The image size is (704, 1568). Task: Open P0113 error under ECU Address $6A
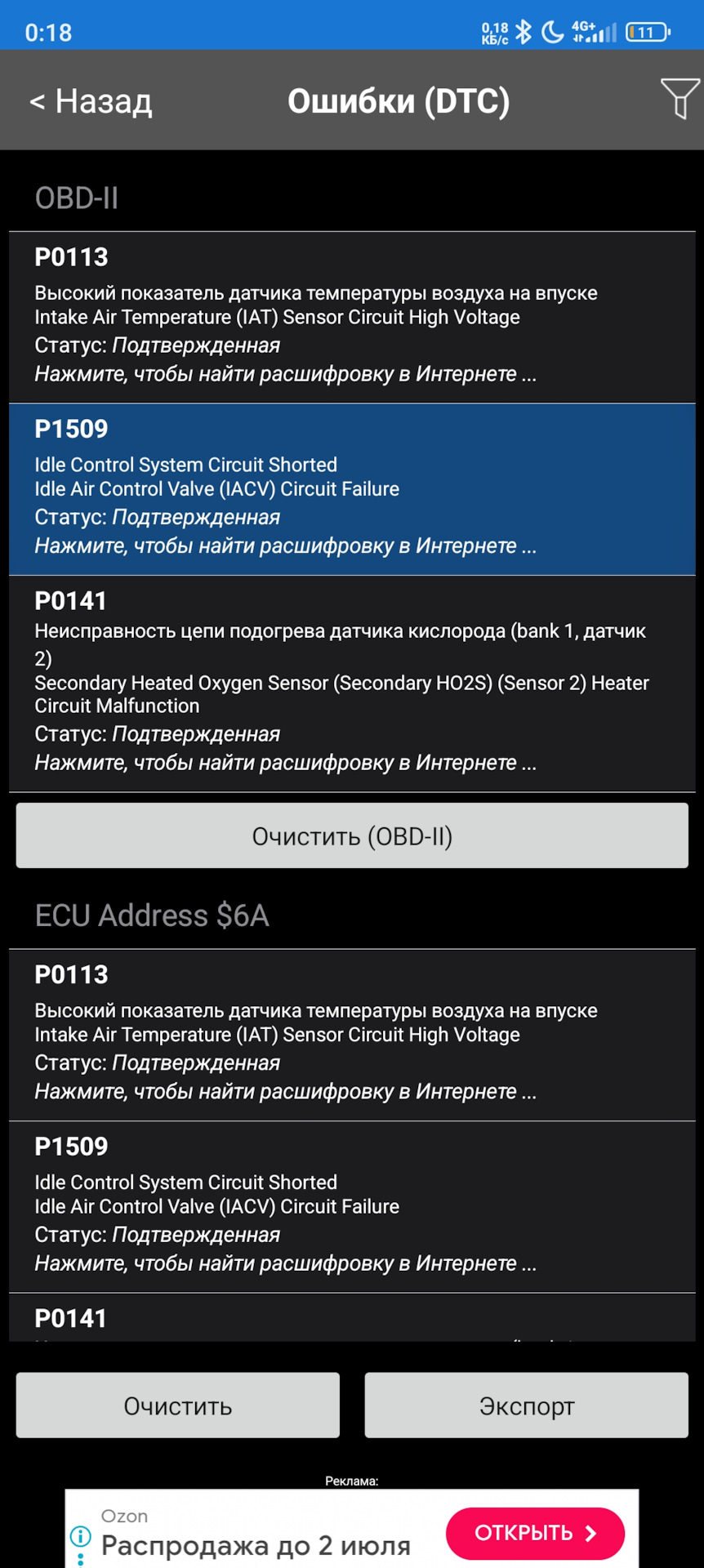[x=351, y=1034]
